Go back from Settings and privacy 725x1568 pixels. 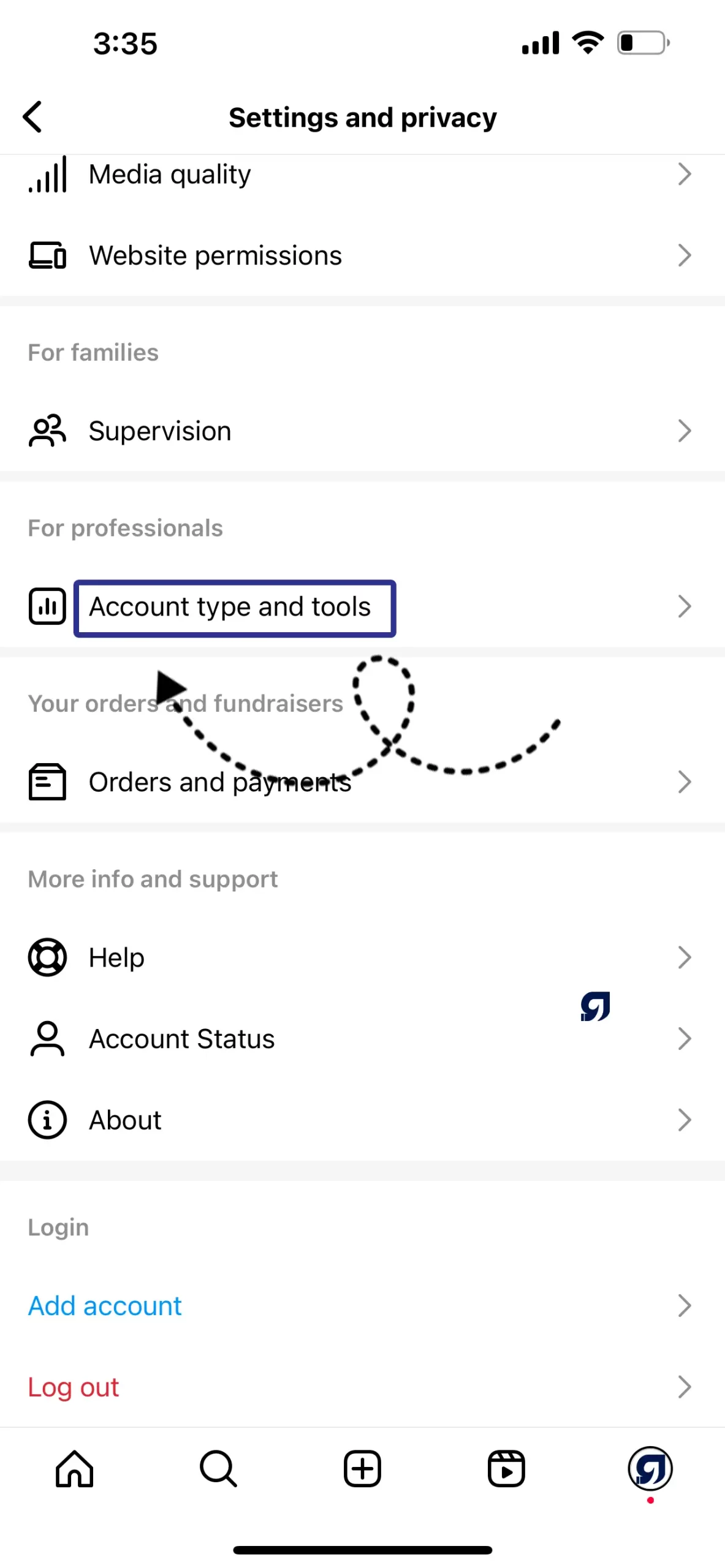[32, 116]
